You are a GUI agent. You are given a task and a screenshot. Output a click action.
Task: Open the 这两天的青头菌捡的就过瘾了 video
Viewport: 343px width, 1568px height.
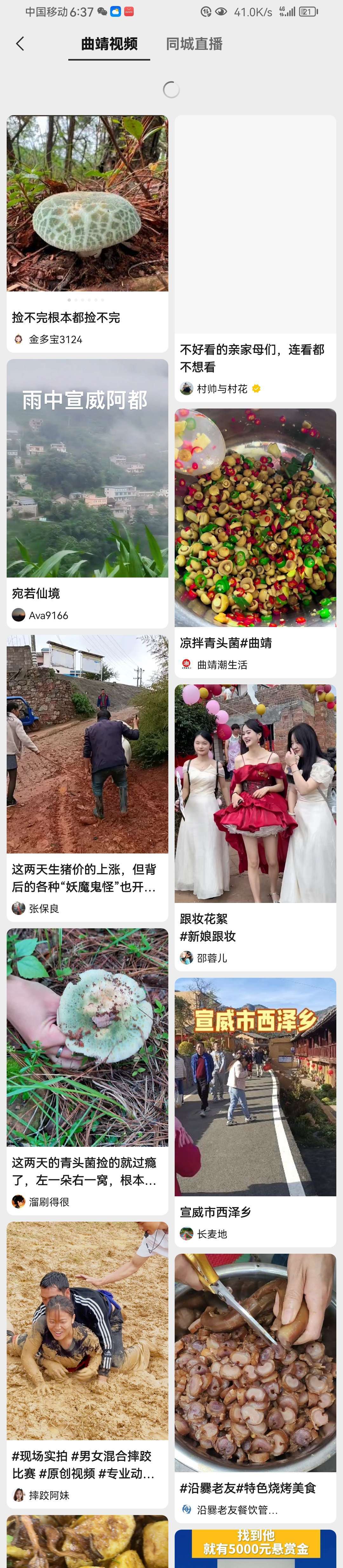coord(87,1071)
